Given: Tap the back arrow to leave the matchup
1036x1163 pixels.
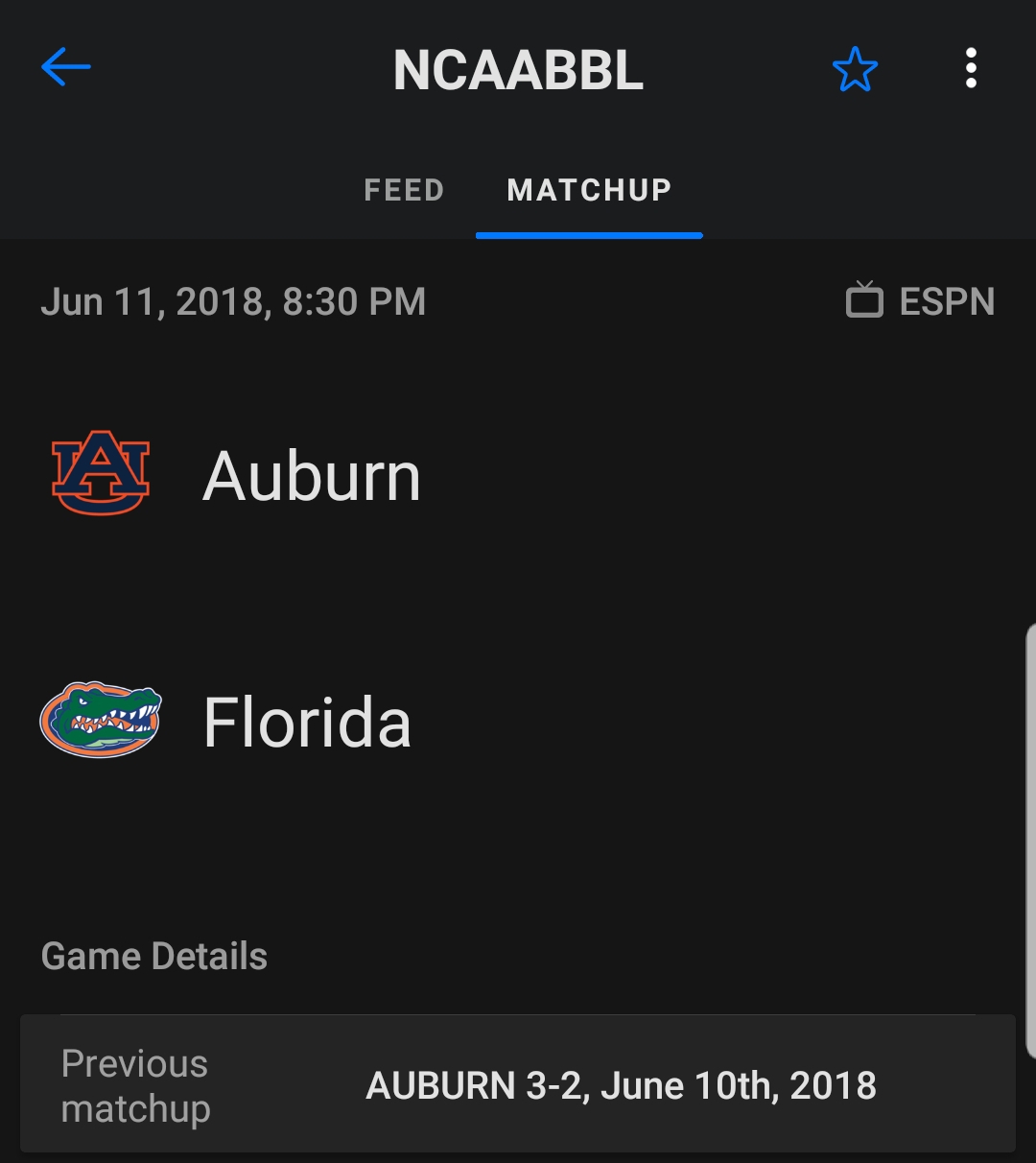Looking at the screenshot, I should 63,67.
